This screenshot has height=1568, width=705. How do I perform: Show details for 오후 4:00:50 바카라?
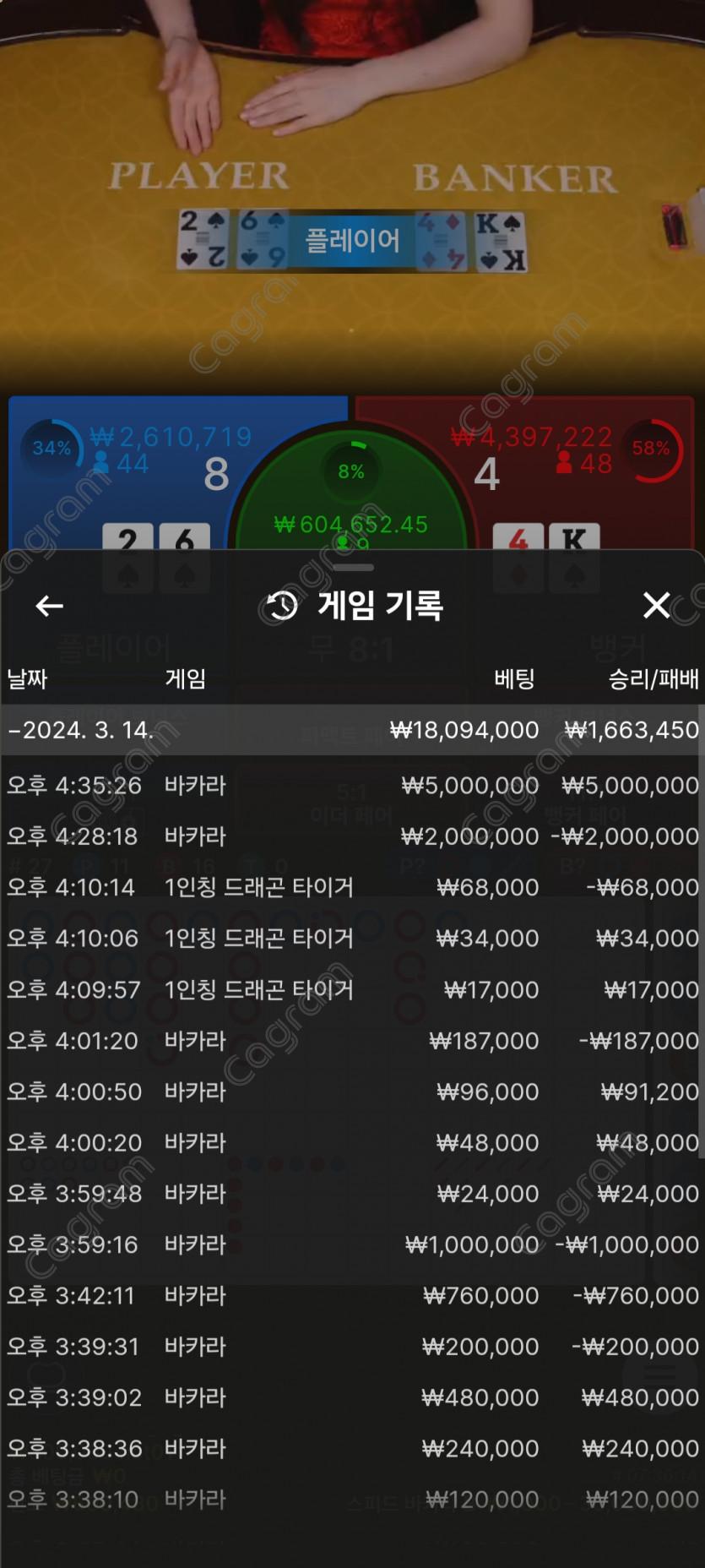pos(352,1092)
